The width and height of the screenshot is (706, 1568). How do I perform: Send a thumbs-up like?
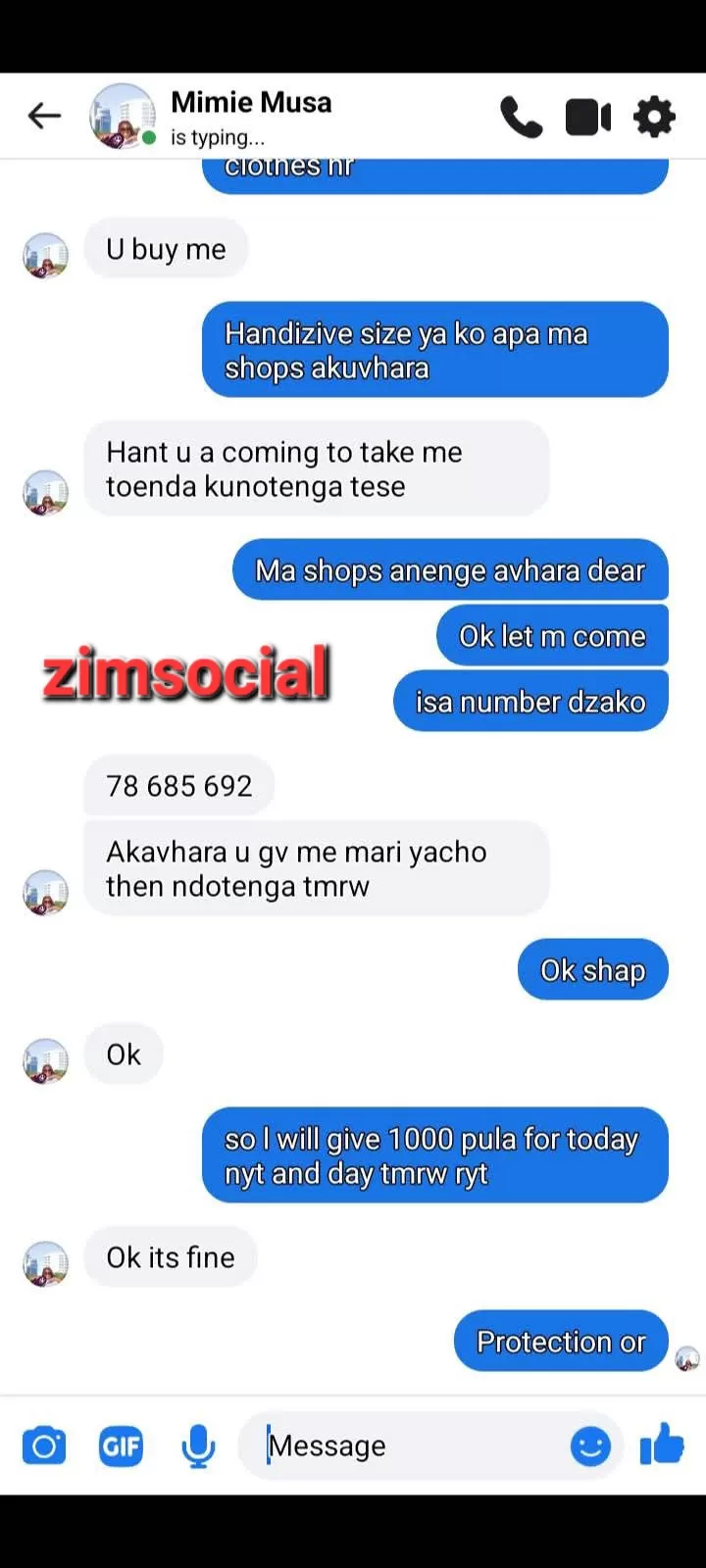click(x=662, y=1445)
